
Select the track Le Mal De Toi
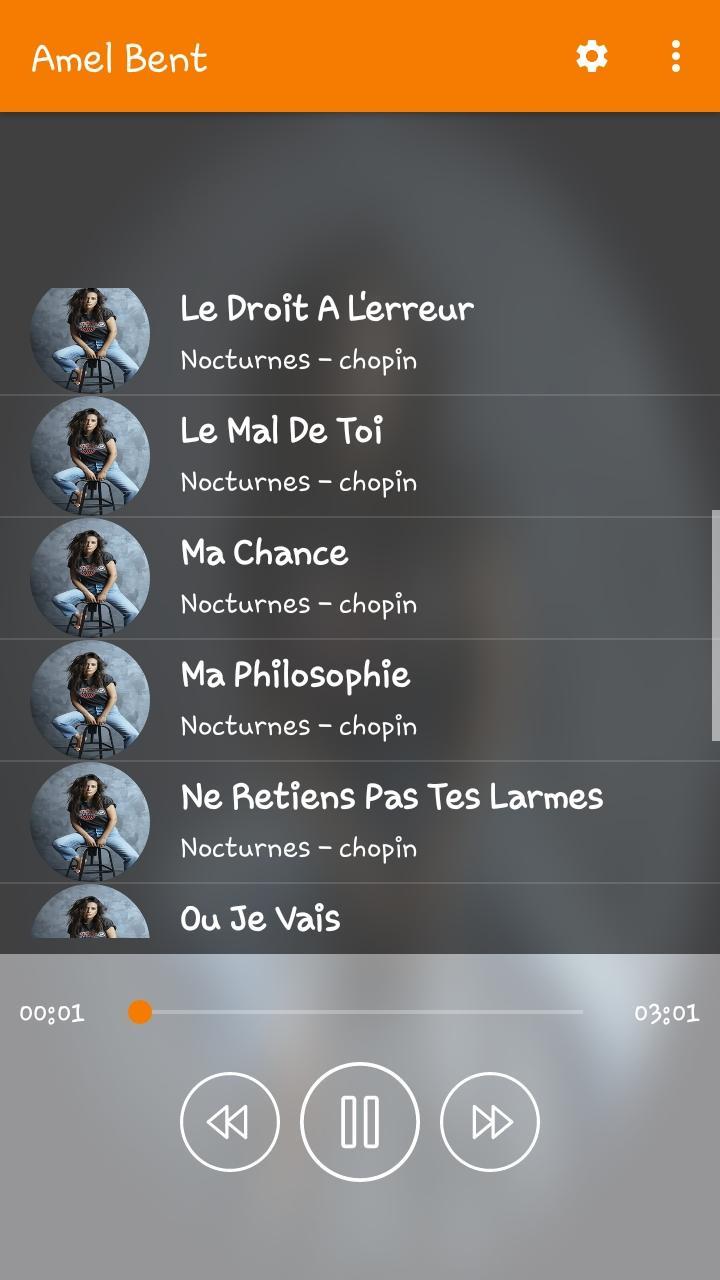pos(360,456)
